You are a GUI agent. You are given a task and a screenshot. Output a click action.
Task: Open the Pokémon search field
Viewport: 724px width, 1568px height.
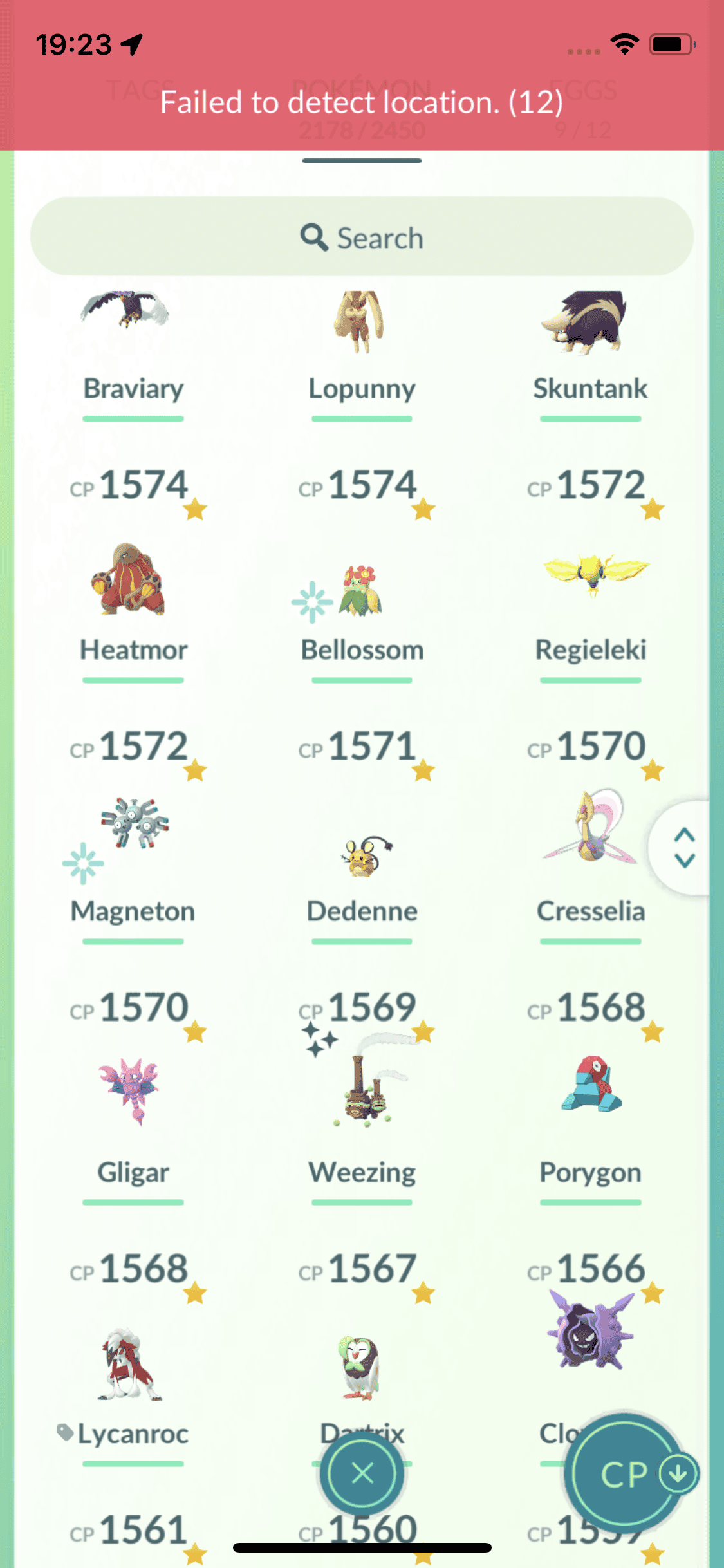[362, 237]
